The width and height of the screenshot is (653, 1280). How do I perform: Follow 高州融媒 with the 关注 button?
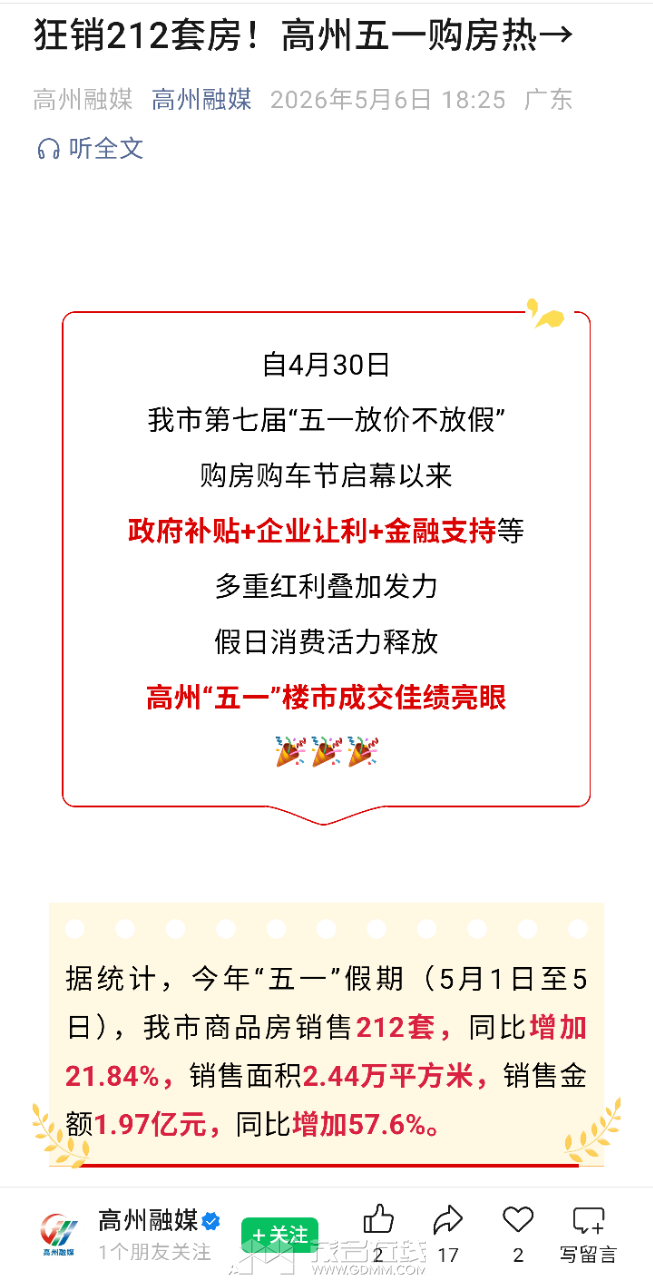point(279,1235)
